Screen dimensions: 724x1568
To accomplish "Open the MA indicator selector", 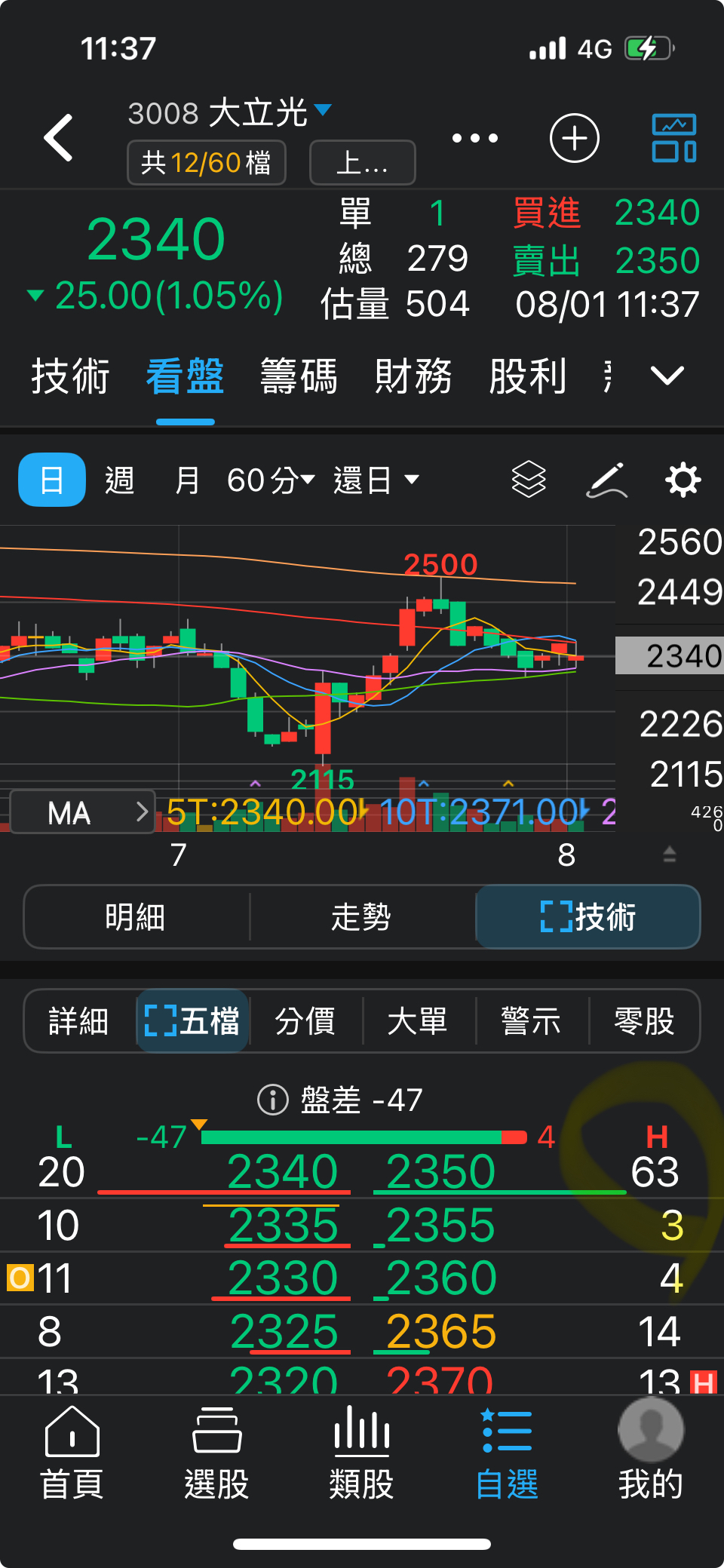I will click(x=81, y=812).
